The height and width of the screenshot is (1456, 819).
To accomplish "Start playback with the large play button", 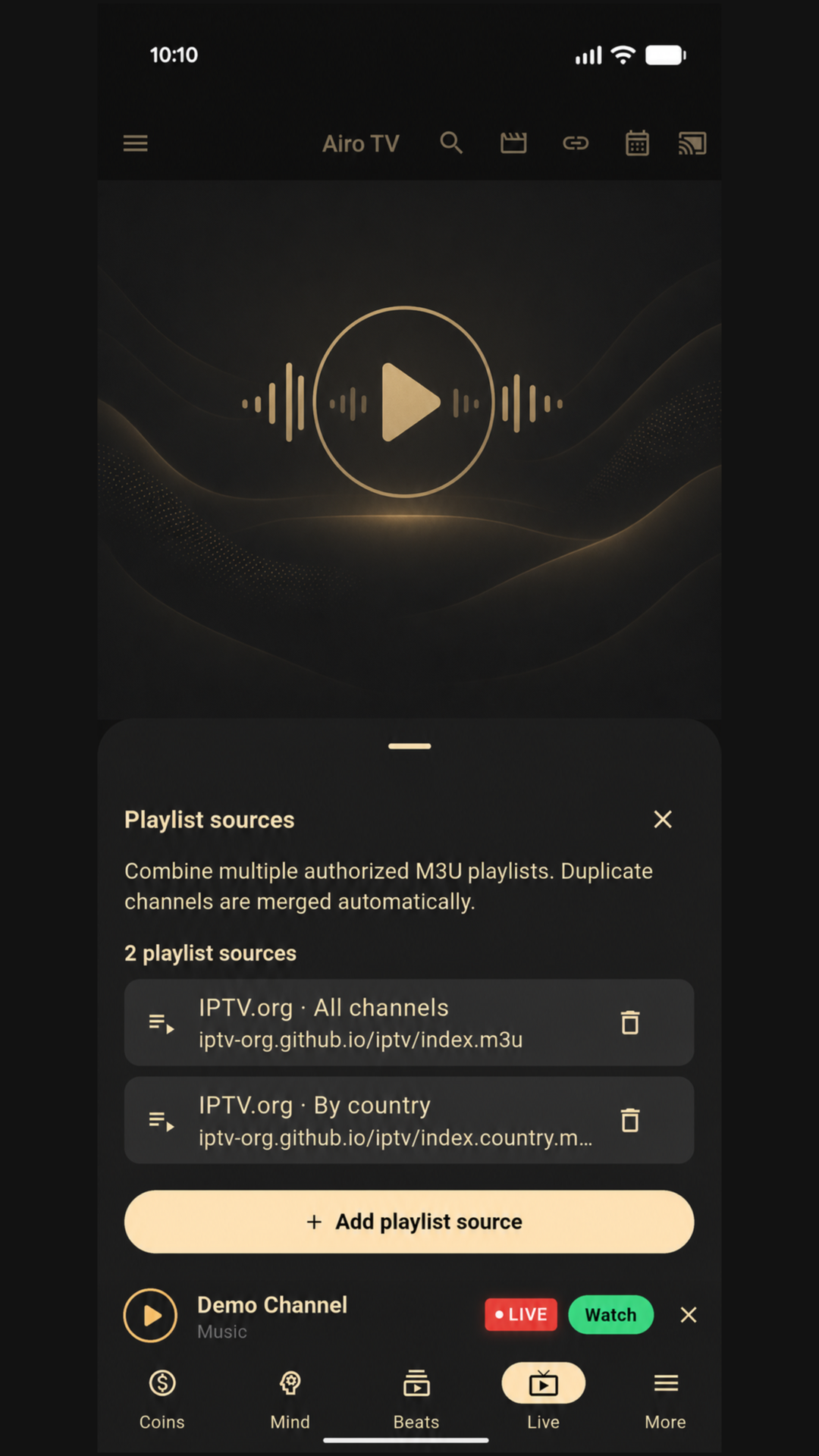I will 404,402.
